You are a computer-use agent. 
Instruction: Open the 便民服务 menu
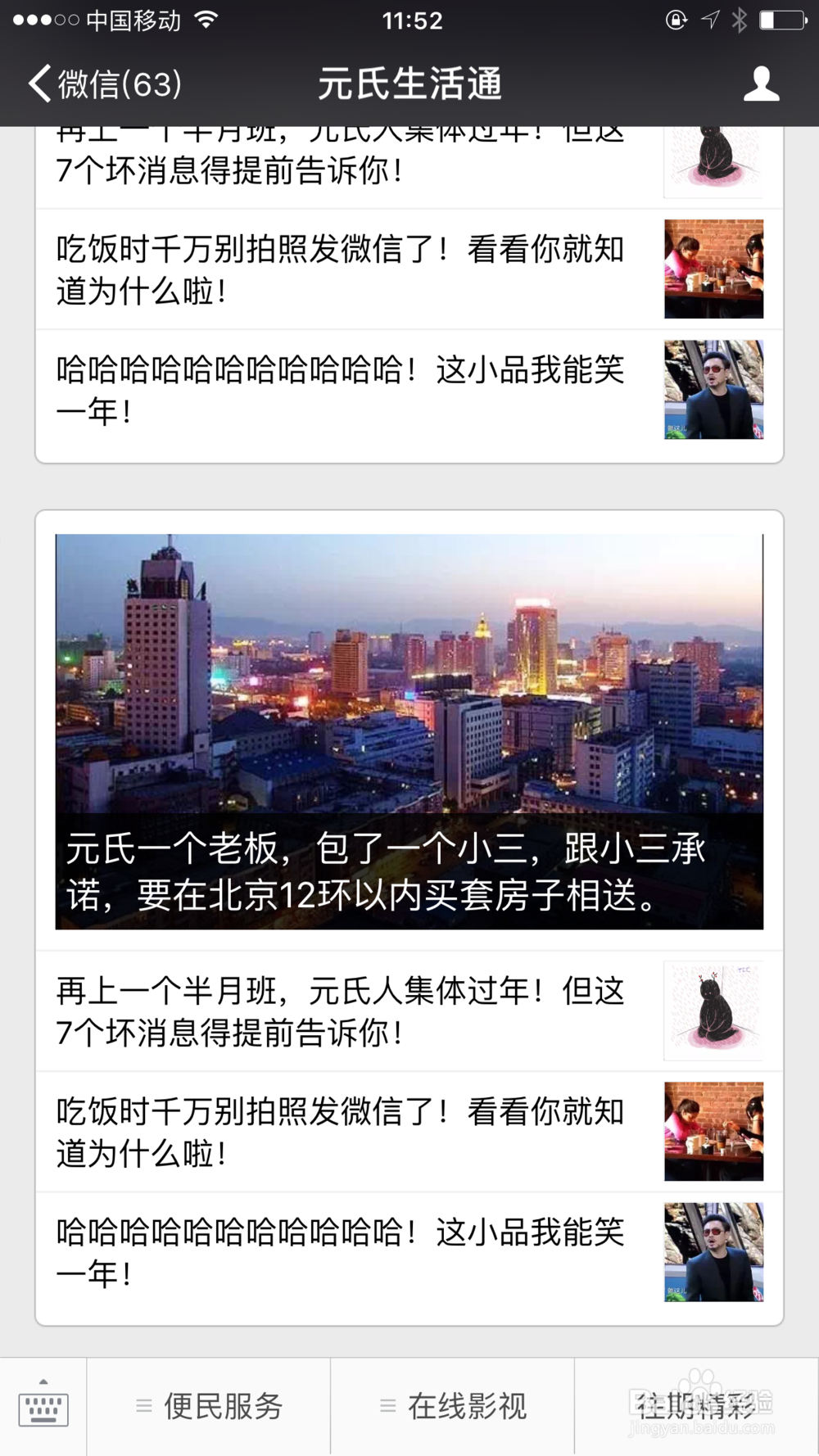click(222, 1407)
